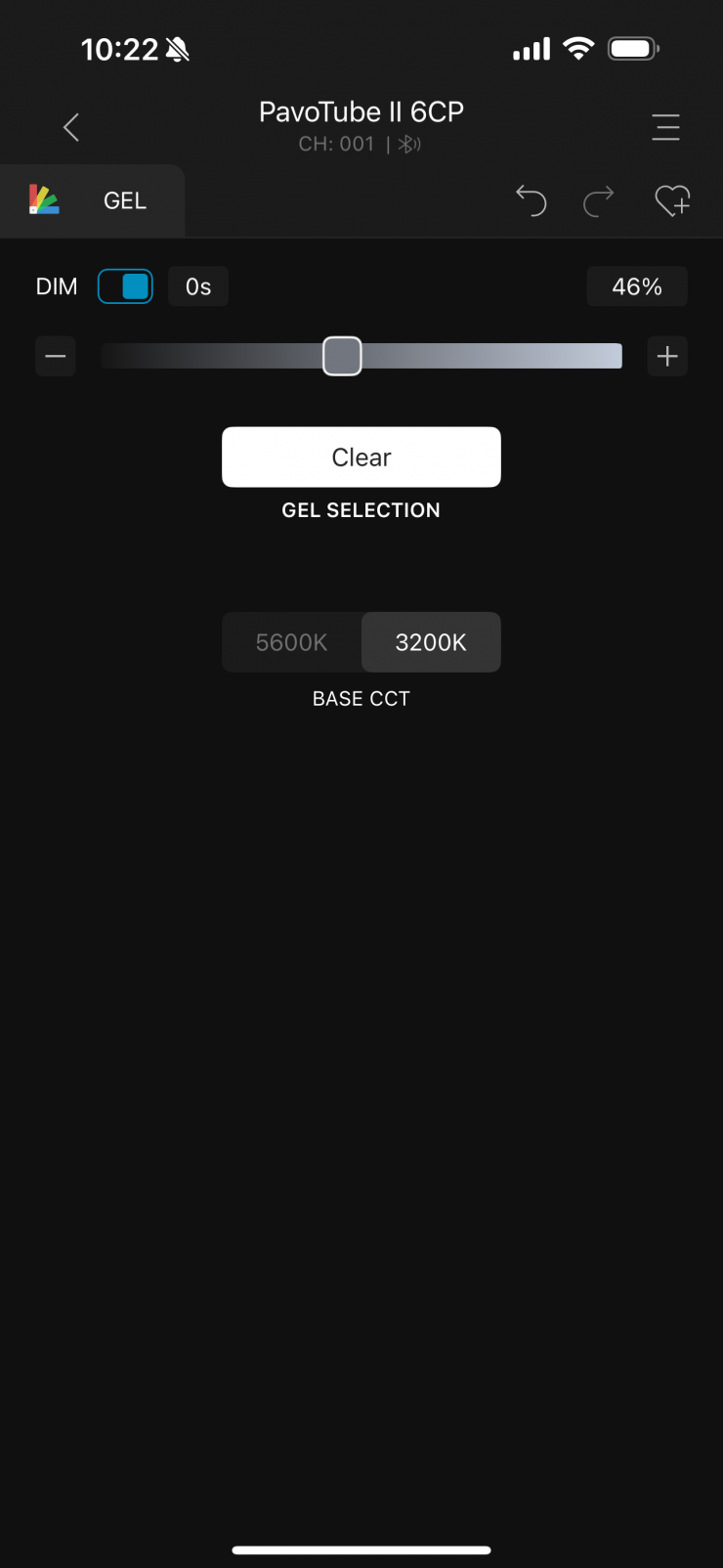The image size is (723, 1568).
Task: Select 5600K base CCT
Action: [x=291, y=642]
